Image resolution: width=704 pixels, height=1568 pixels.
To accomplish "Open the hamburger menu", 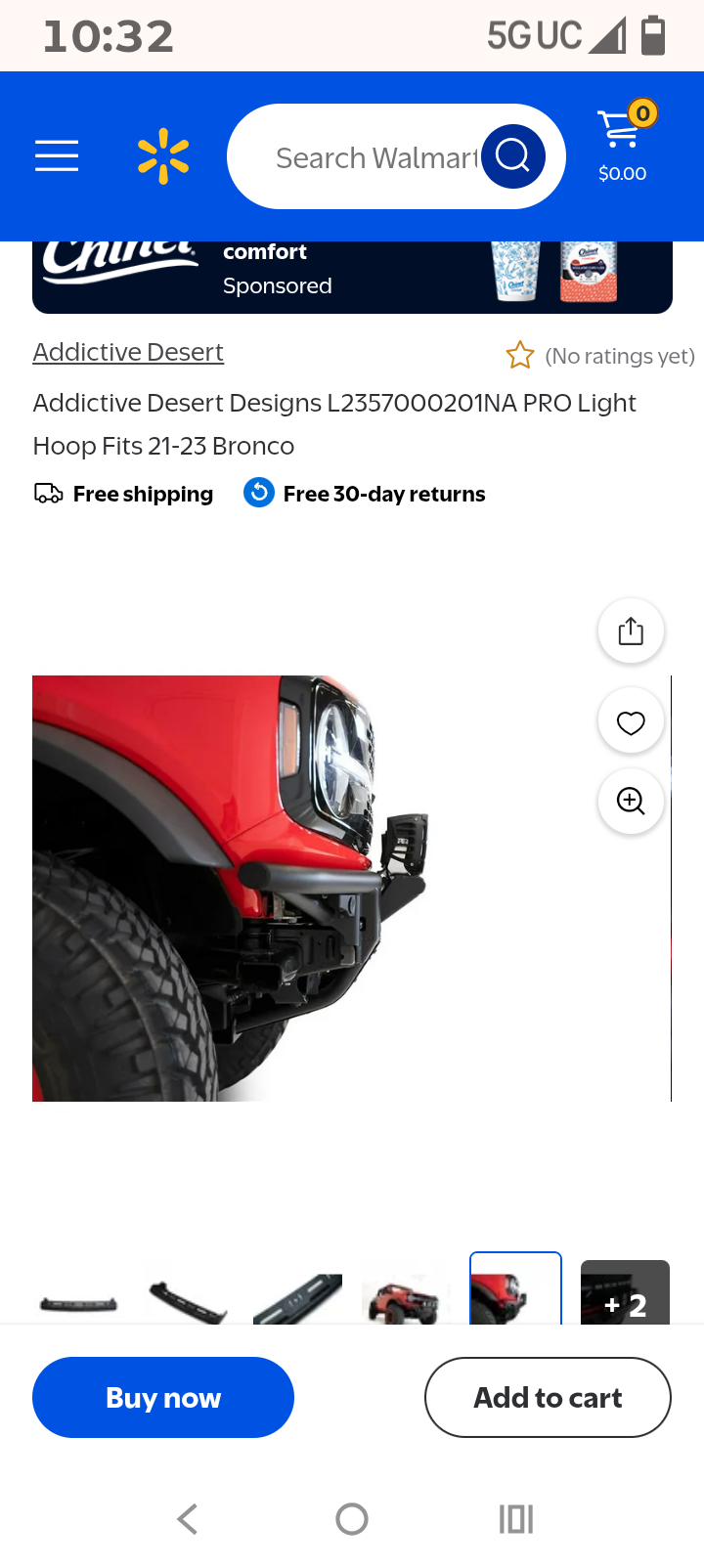I will point(57,155).
